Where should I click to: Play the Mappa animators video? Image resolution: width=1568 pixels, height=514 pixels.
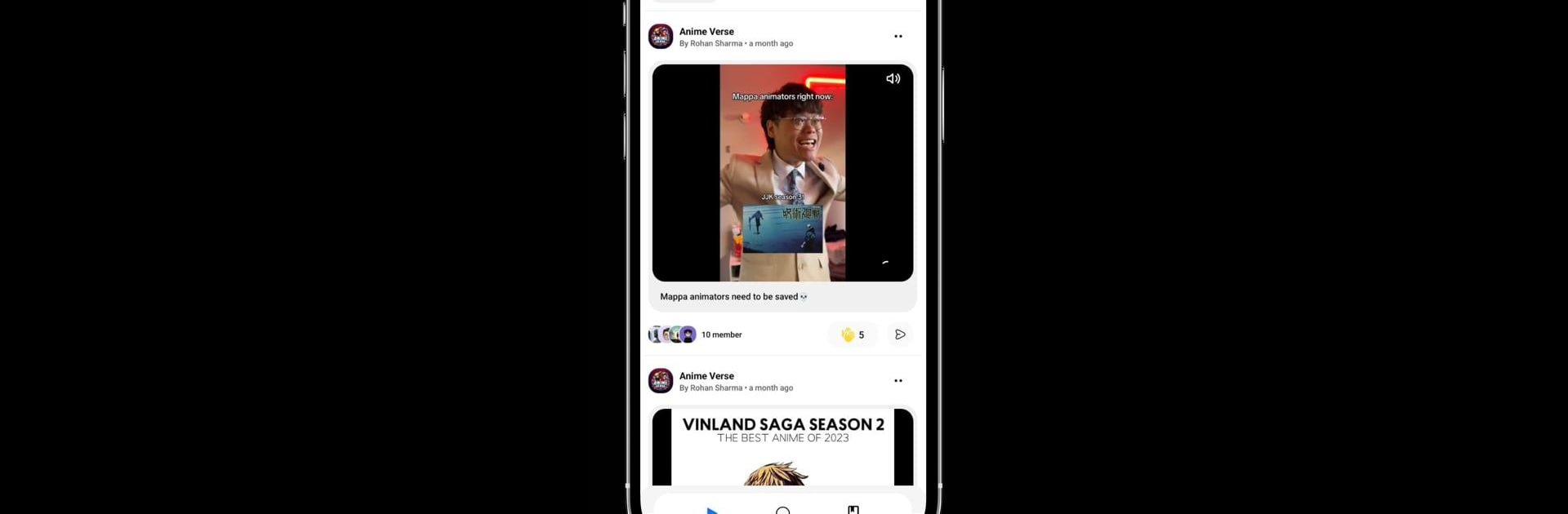point(782,173)
